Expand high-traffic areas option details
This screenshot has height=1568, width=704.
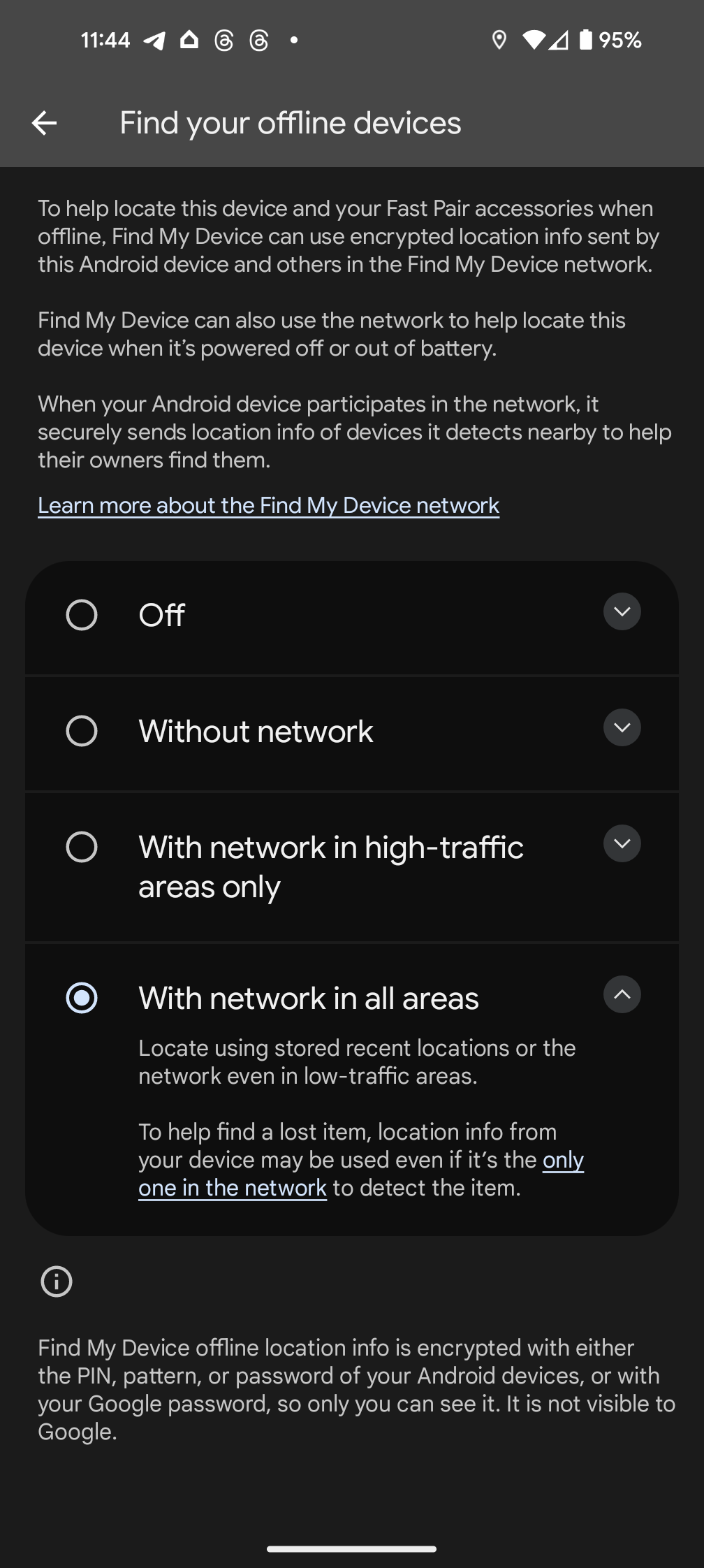coord(622,843)
